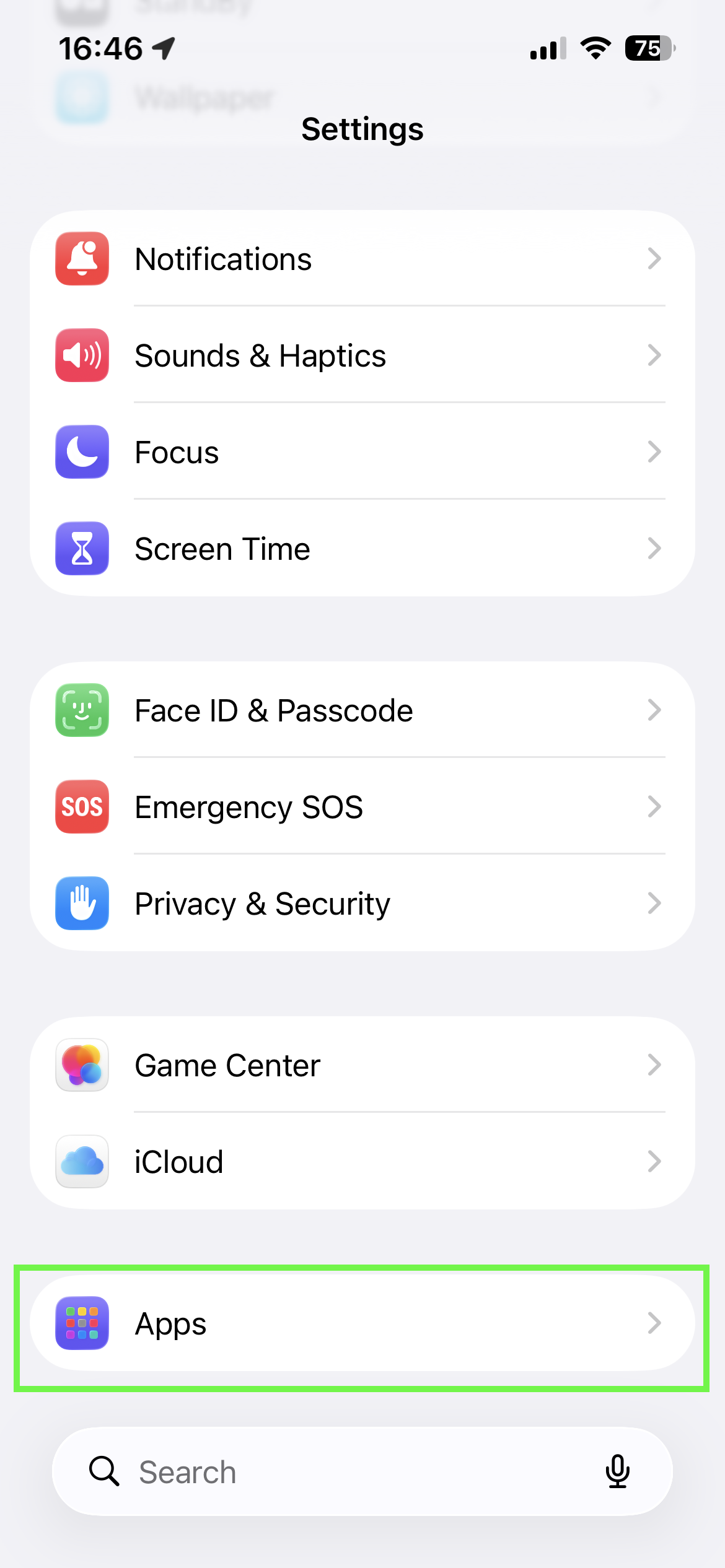Tap the Search field
Image resolution: width=725 pixels, height=1568 pixels.
click(x=362, y=1472)
